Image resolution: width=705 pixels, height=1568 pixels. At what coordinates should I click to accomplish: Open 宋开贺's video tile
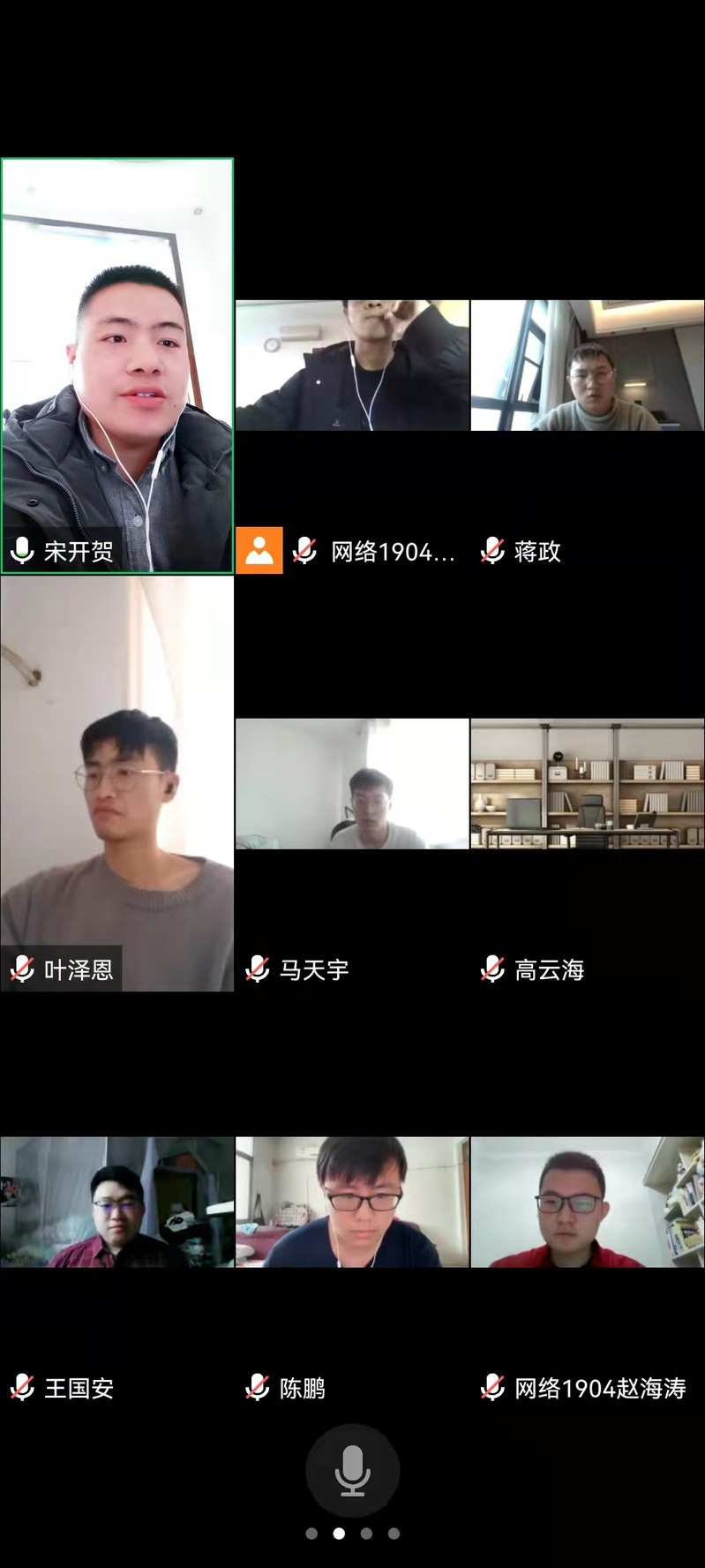coord(117,366)
